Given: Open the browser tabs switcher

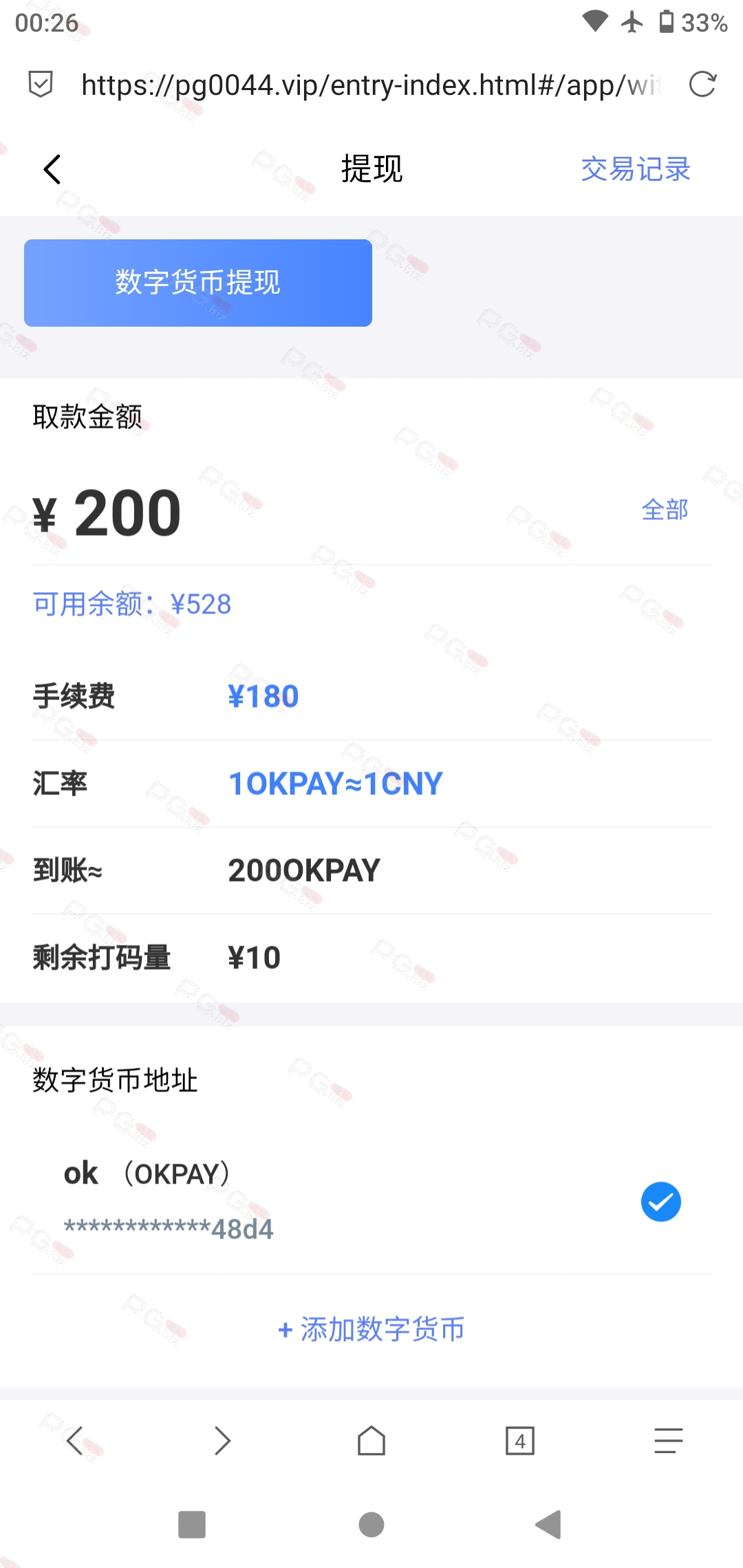Looking at the screenshot, I should (x=520, y=1440).
